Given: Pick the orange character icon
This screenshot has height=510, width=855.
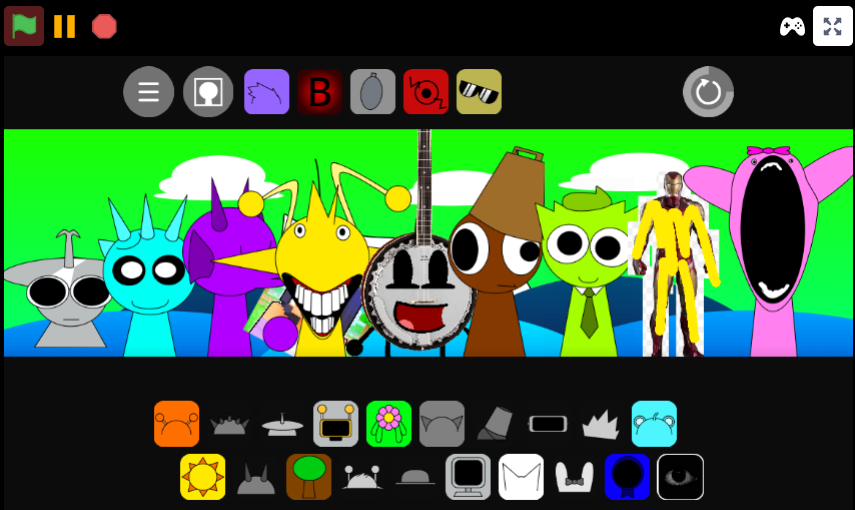Looking at the screenshot, I should 177,424.
